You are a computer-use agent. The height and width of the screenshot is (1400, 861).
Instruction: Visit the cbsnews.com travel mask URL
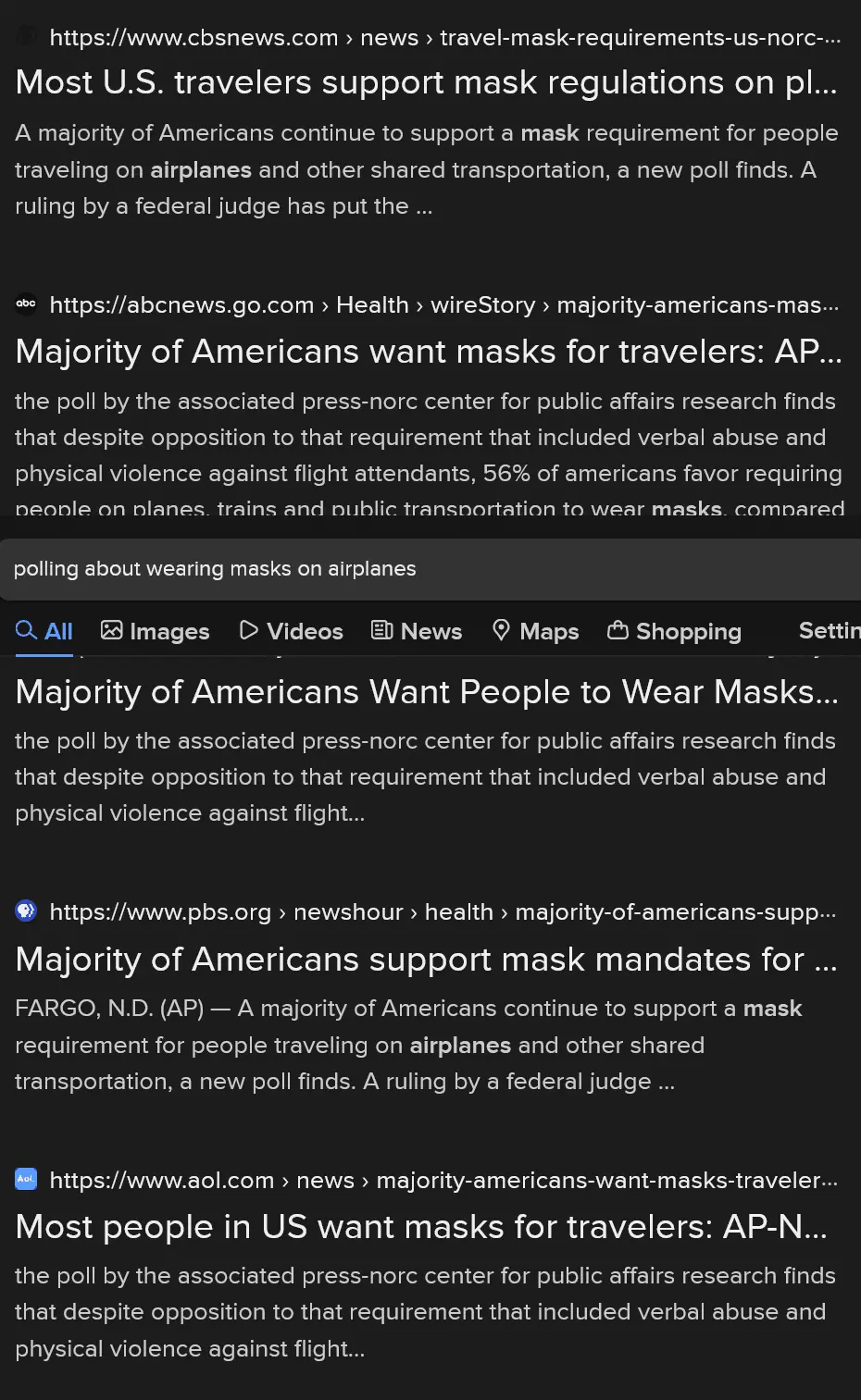(x=444, y=38)
